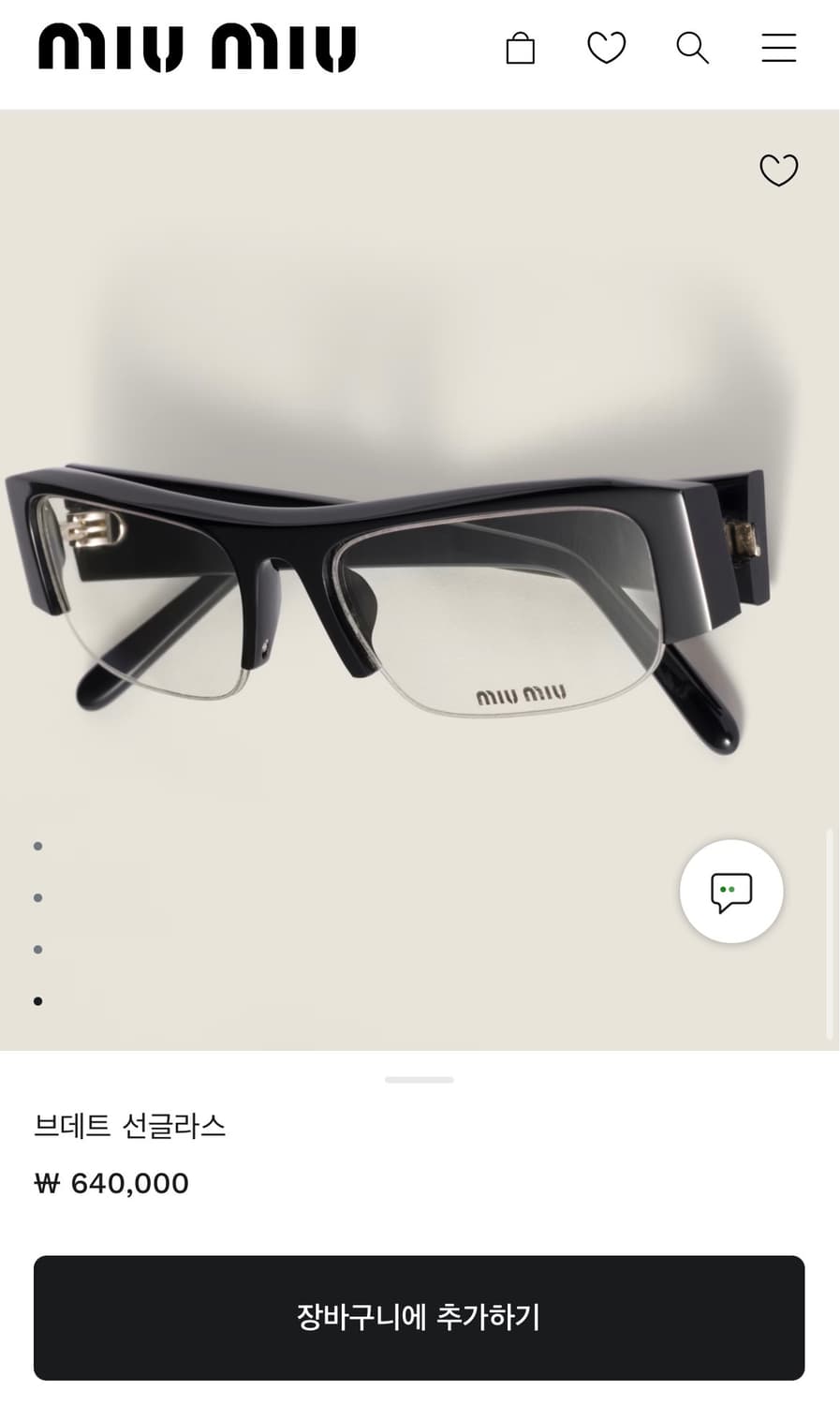Click the wishlist heart in the top bar
Image resolution: width=840 pixels, height=1405 pixels.
pyautogui.click(x=606, y=48)
